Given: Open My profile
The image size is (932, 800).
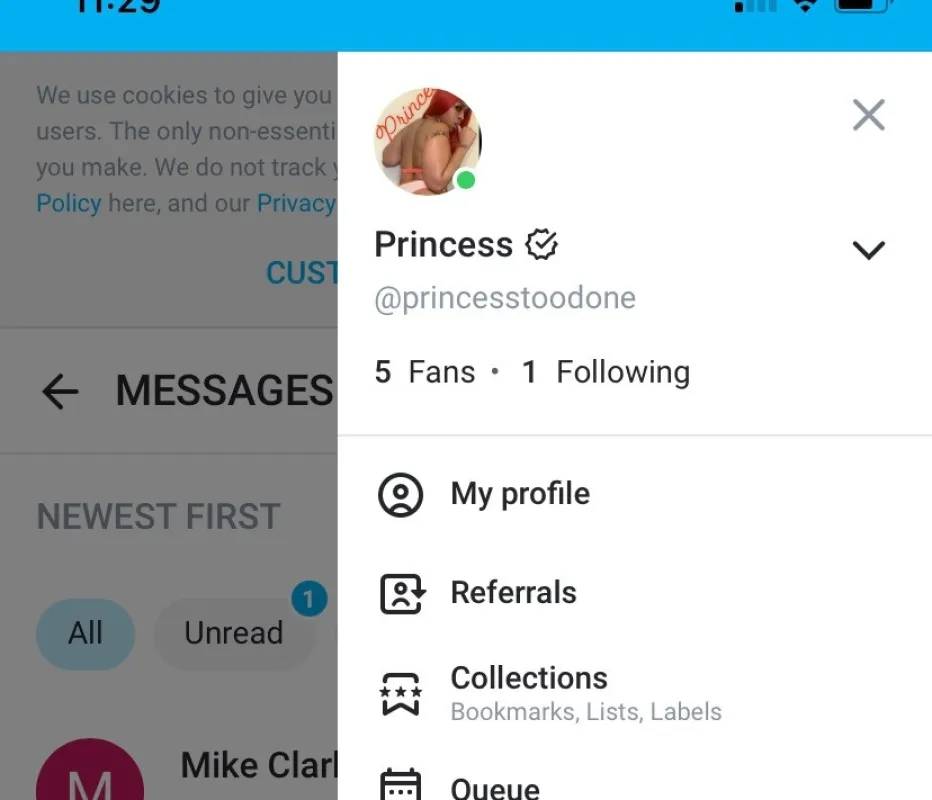Looking at the screenshot, I should (520, 494).
